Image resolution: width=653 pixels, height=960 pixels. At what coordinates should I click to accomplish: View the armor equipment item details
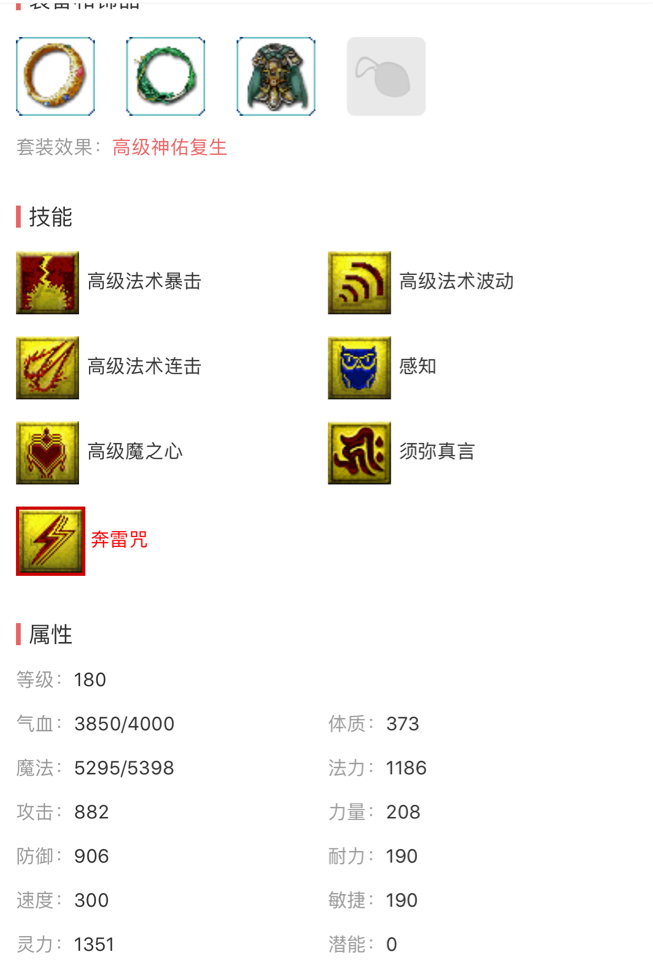pyautogui.click(x=276, y=77)
